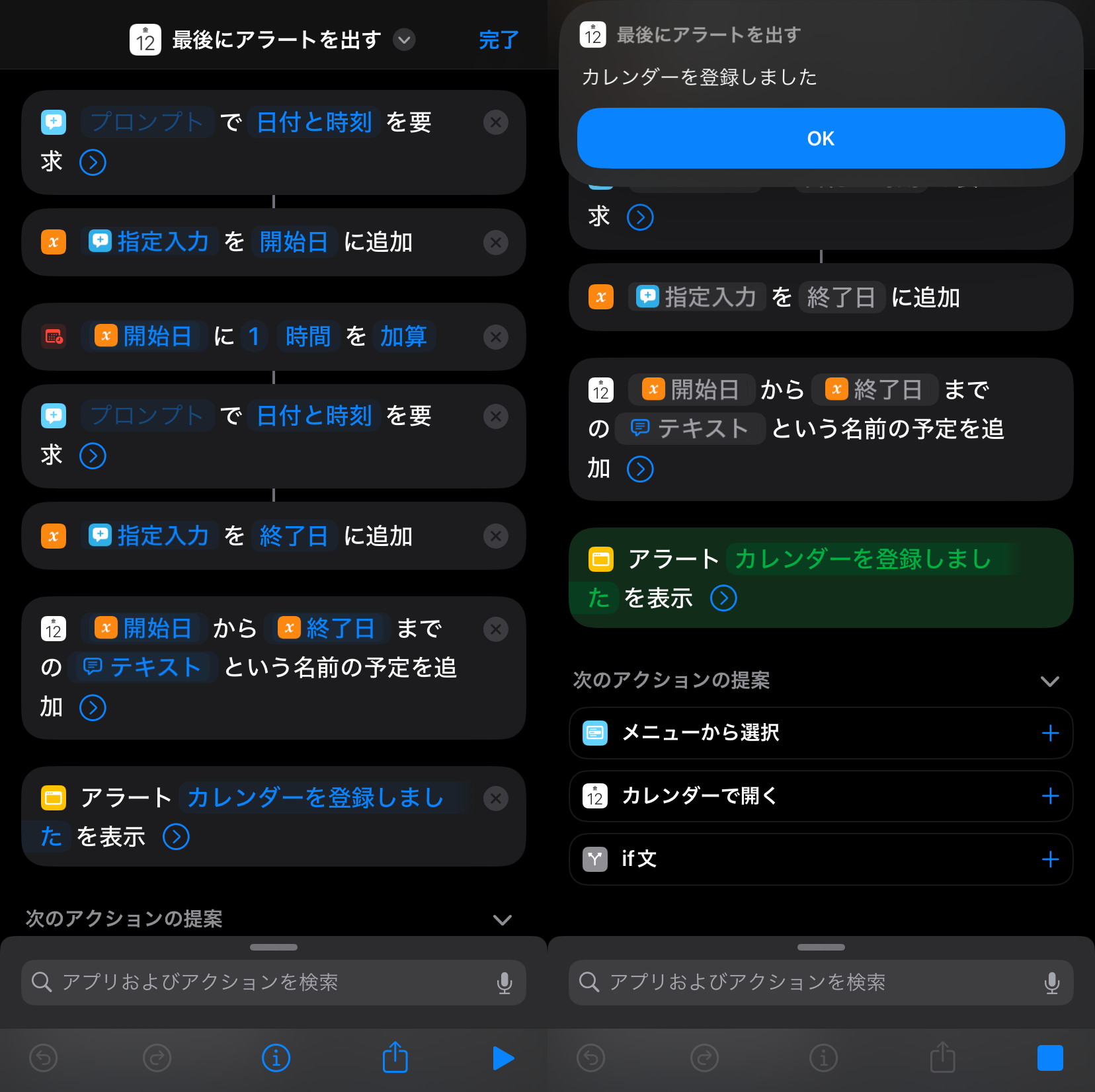Open the shortcut title dropdown chevron
Viewport: 1095px width, 1092px height.
[x=404, y=40]
